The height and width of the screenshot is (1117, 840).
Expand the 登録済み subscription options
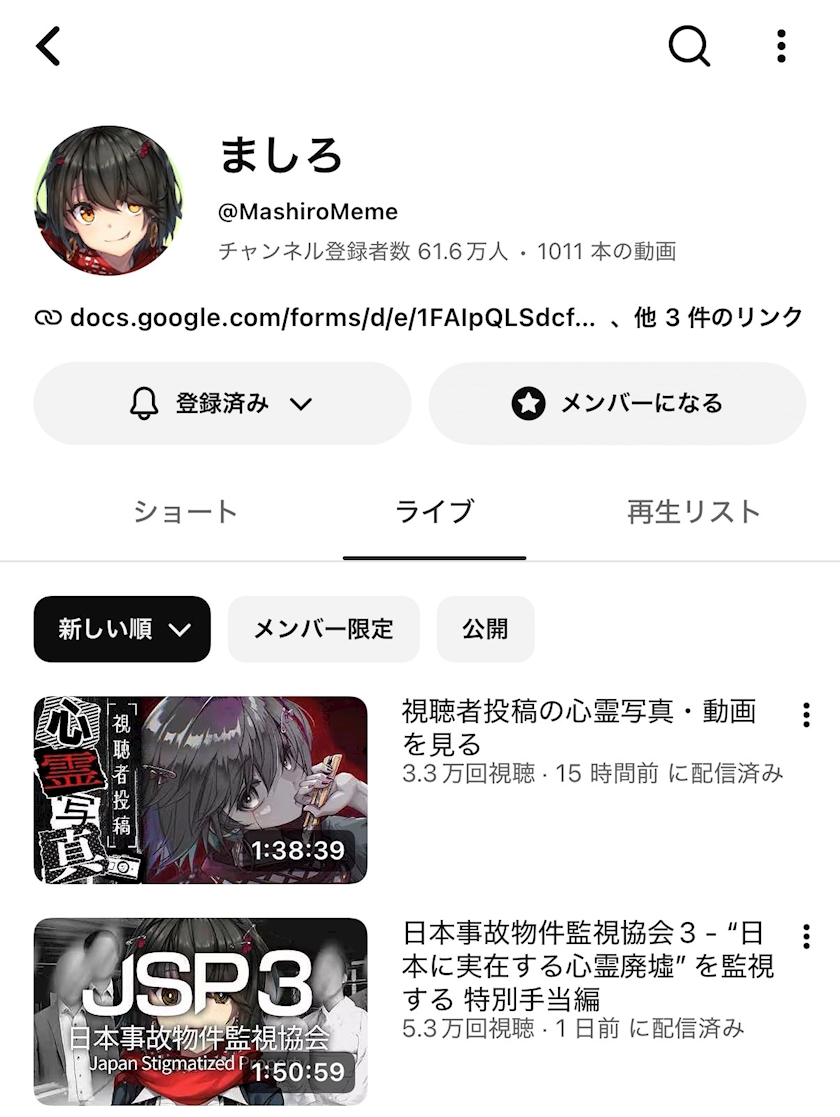(222, 403)
